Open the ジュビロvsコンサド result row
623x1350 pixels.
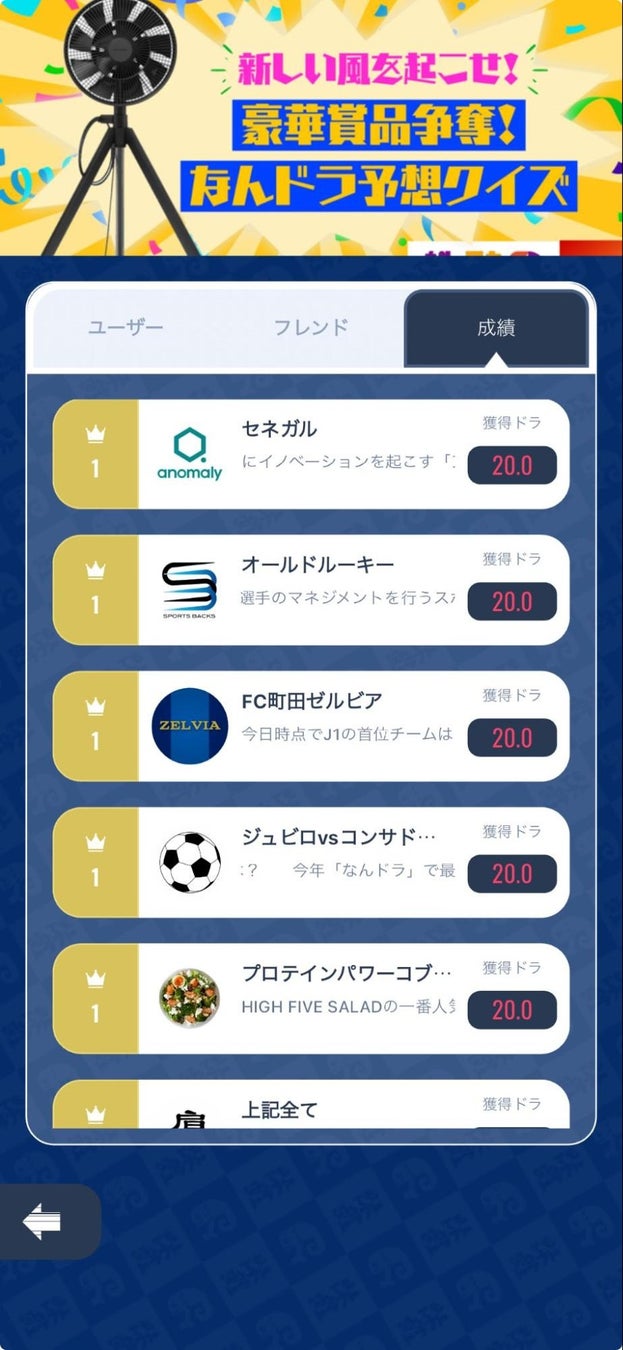click(311, 862)
